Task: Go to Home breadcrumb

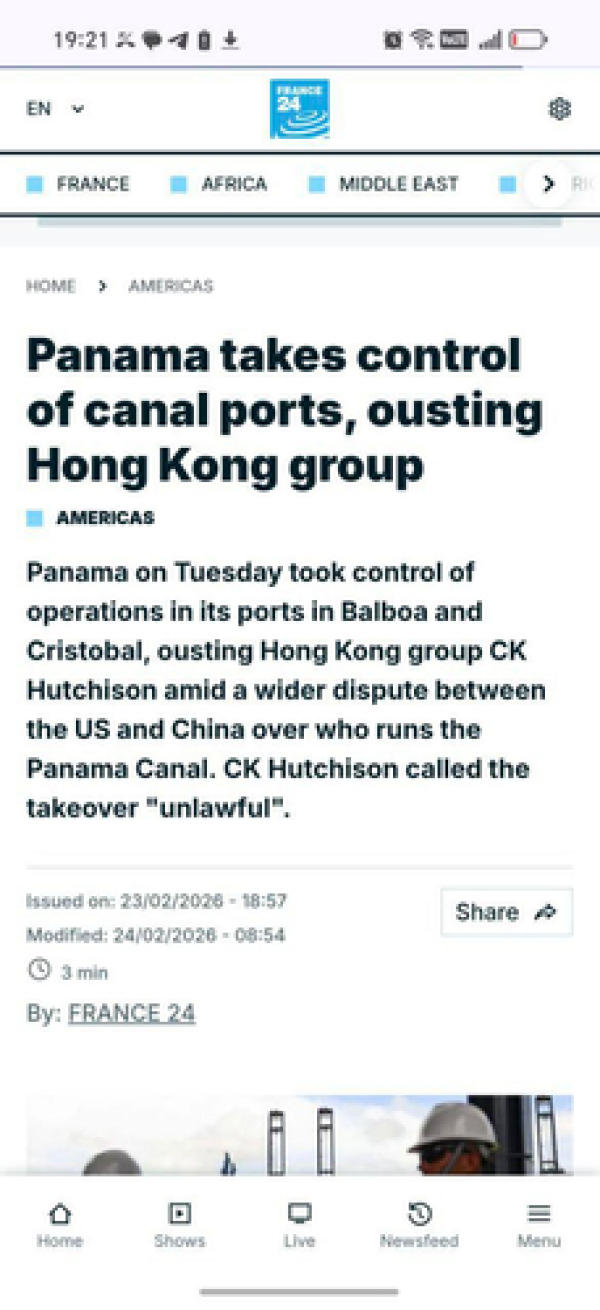Action: [x=50, y=286]
